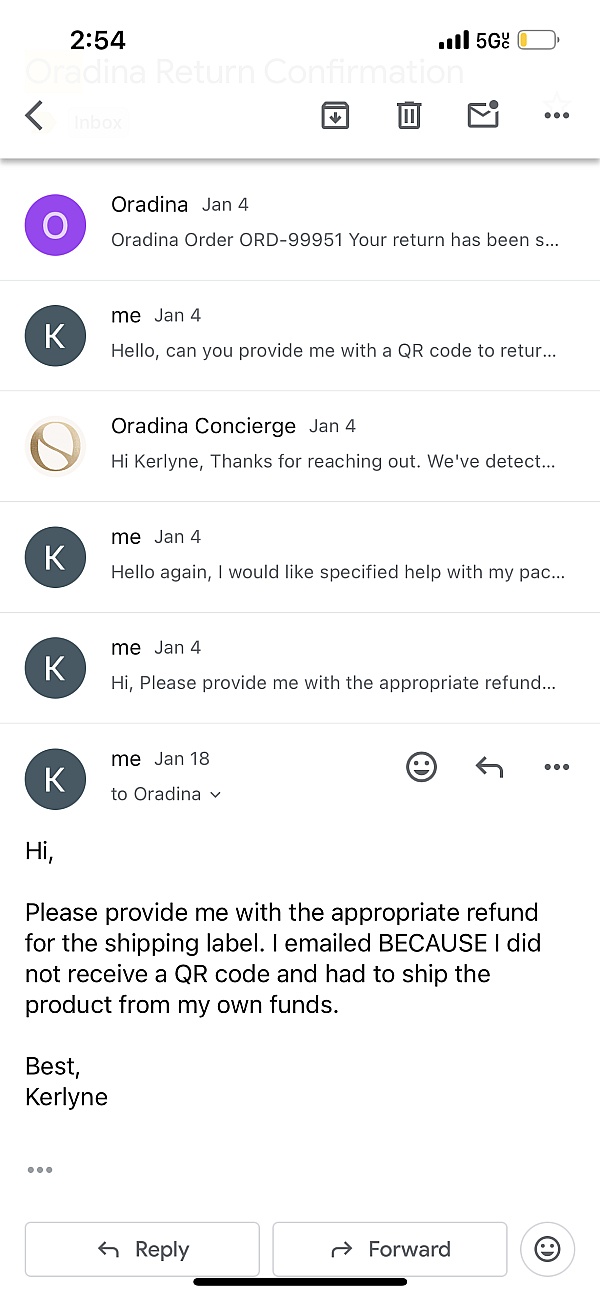The image size is (600, 1298).
Task: Expand the 'to Oradina' recipient details
Action: point(166,794)
